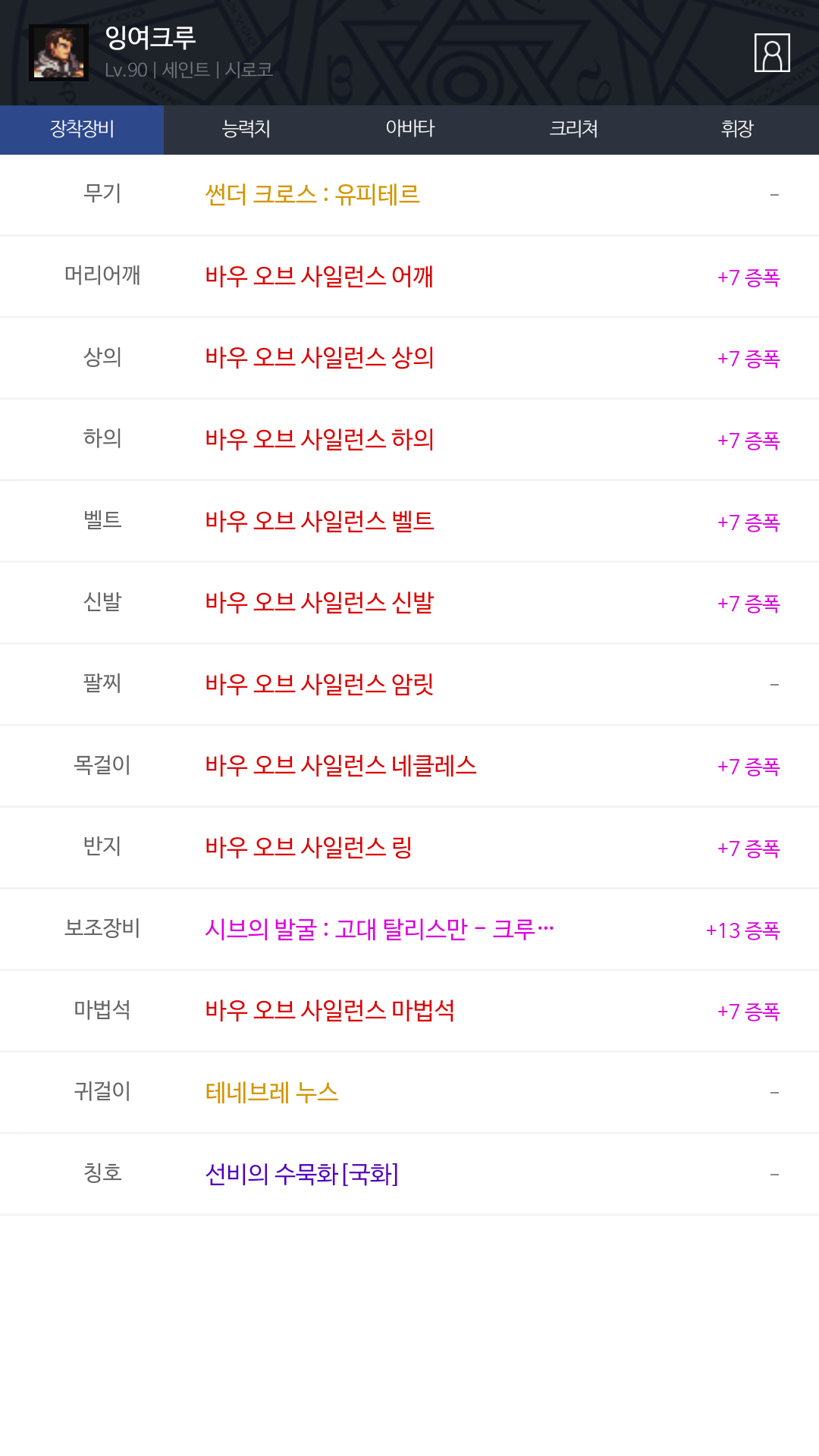Open 바우 오브 사일런스 상의 item

[x=409, y=358]
